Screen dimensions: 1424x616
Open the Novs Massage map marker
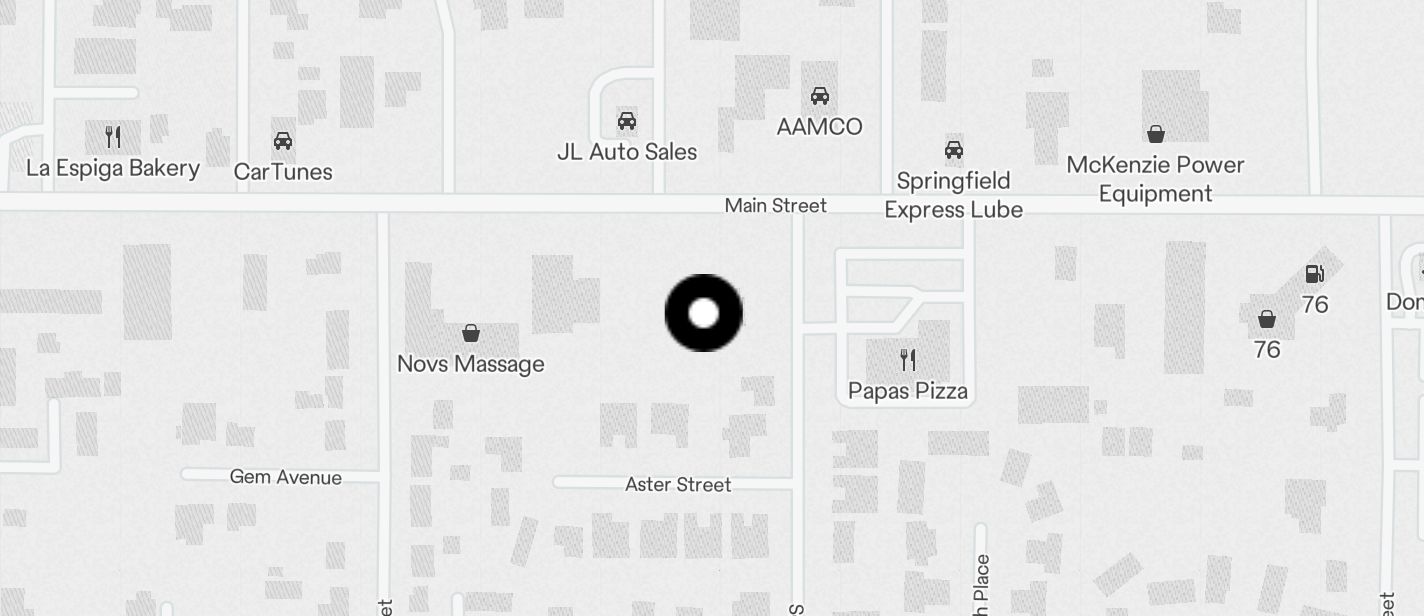(471, 333)
